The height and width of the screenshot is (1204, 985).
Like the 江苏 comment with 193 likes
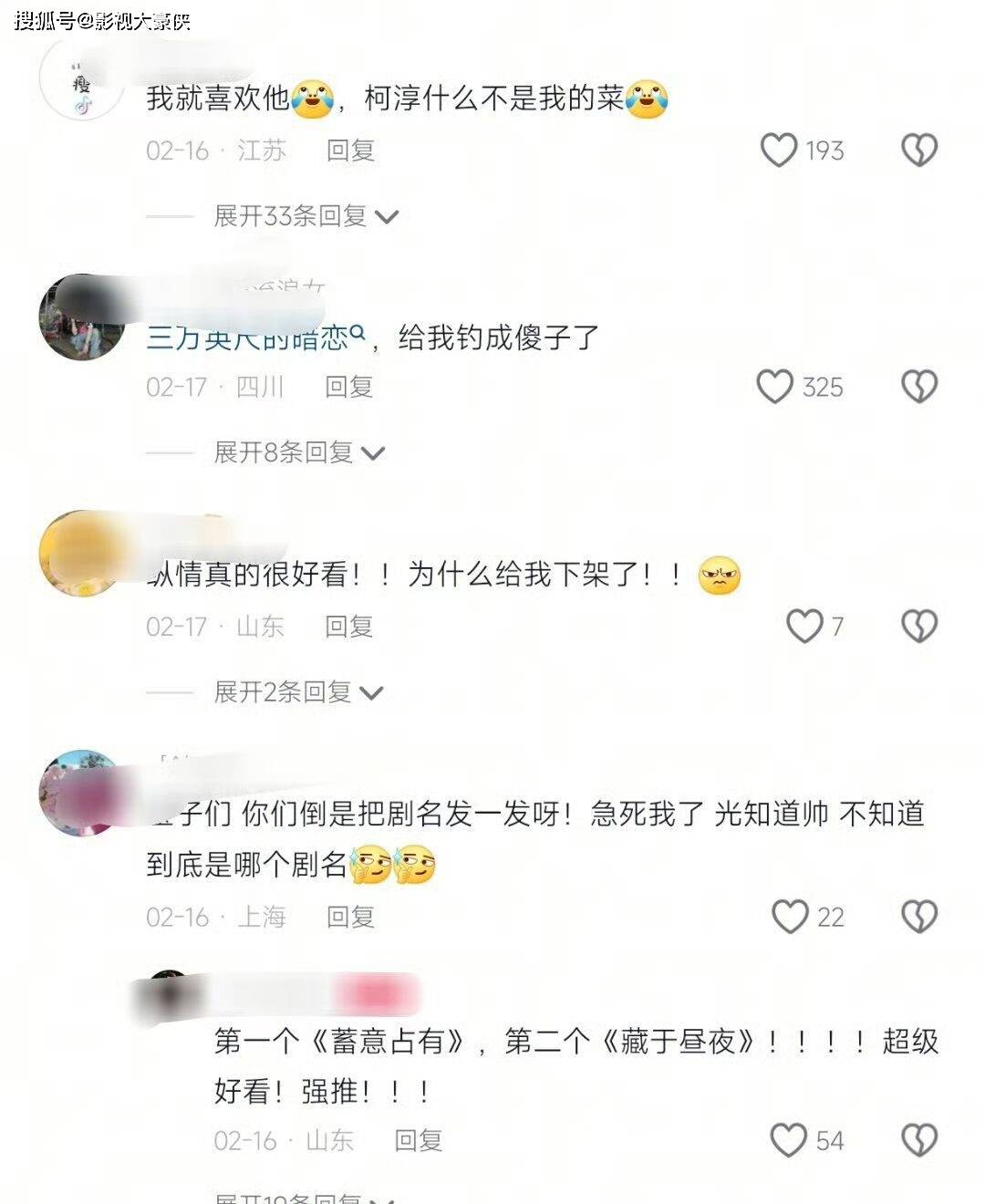point(779,150)
